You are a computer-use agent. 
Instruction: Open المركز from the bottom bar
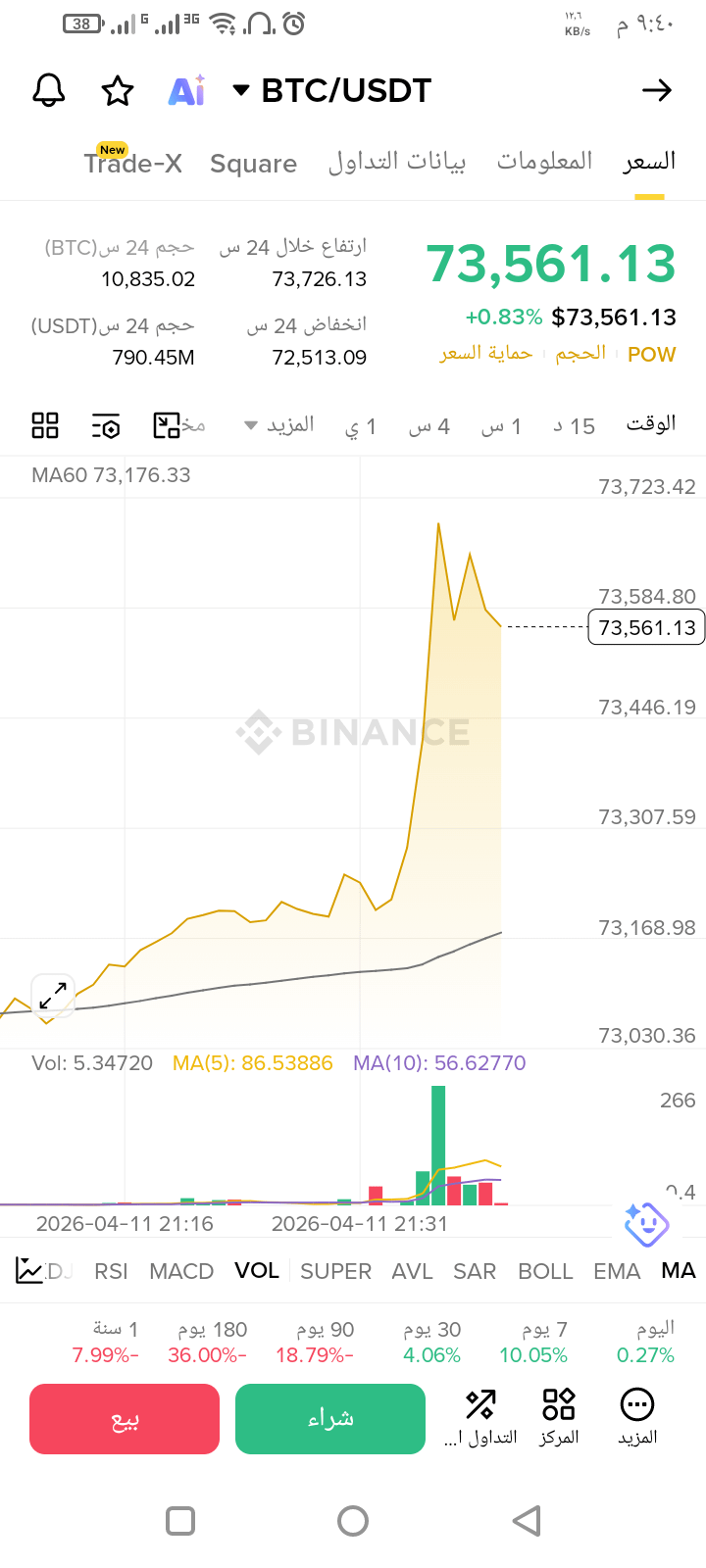coord(559,1417)
